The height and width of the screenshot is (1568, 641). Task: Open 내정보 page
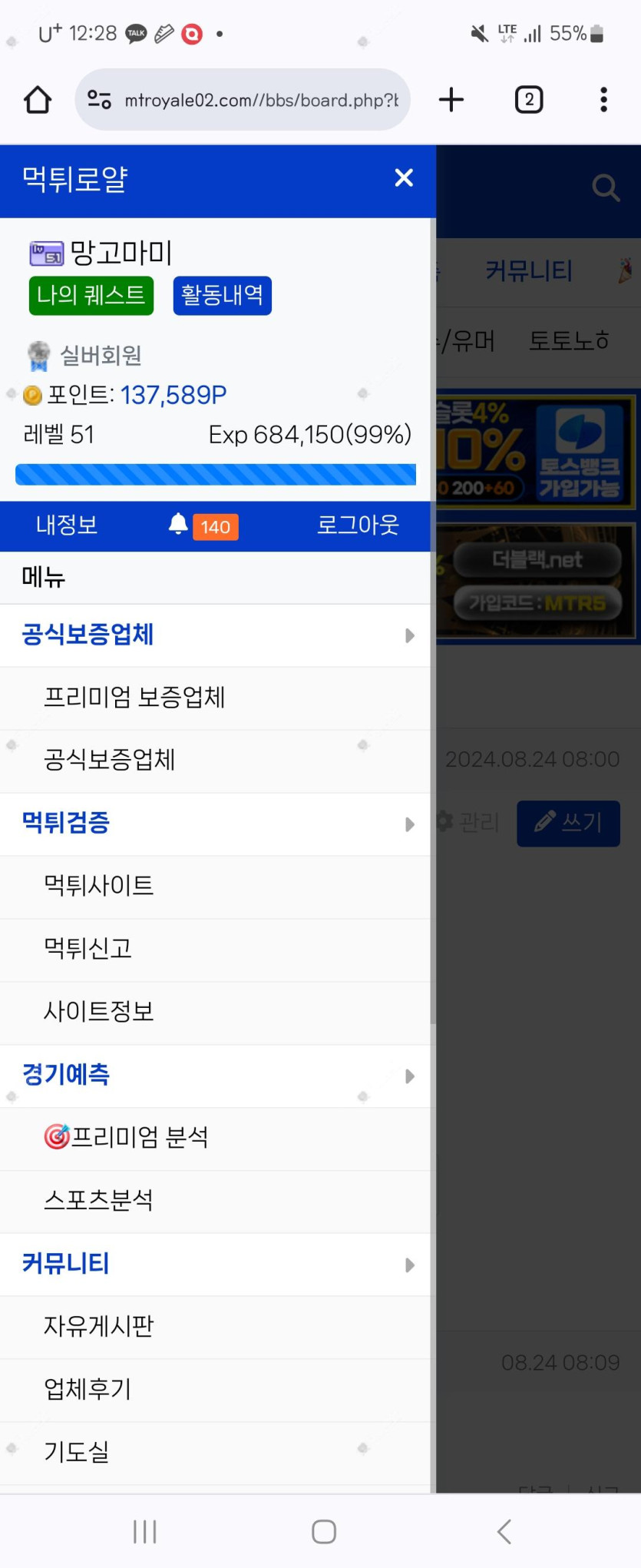67,525
